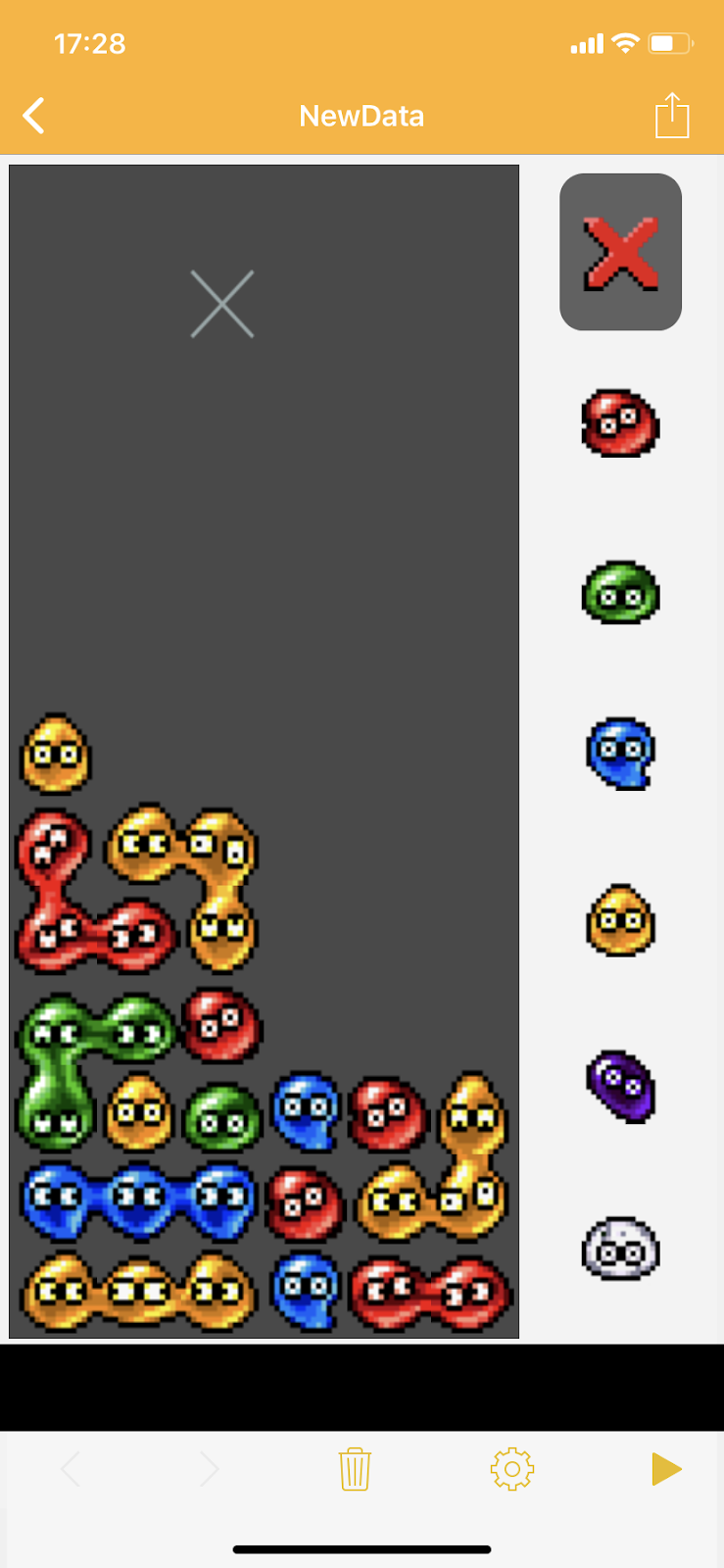Delete the board with trash icon

point(355,1469)
